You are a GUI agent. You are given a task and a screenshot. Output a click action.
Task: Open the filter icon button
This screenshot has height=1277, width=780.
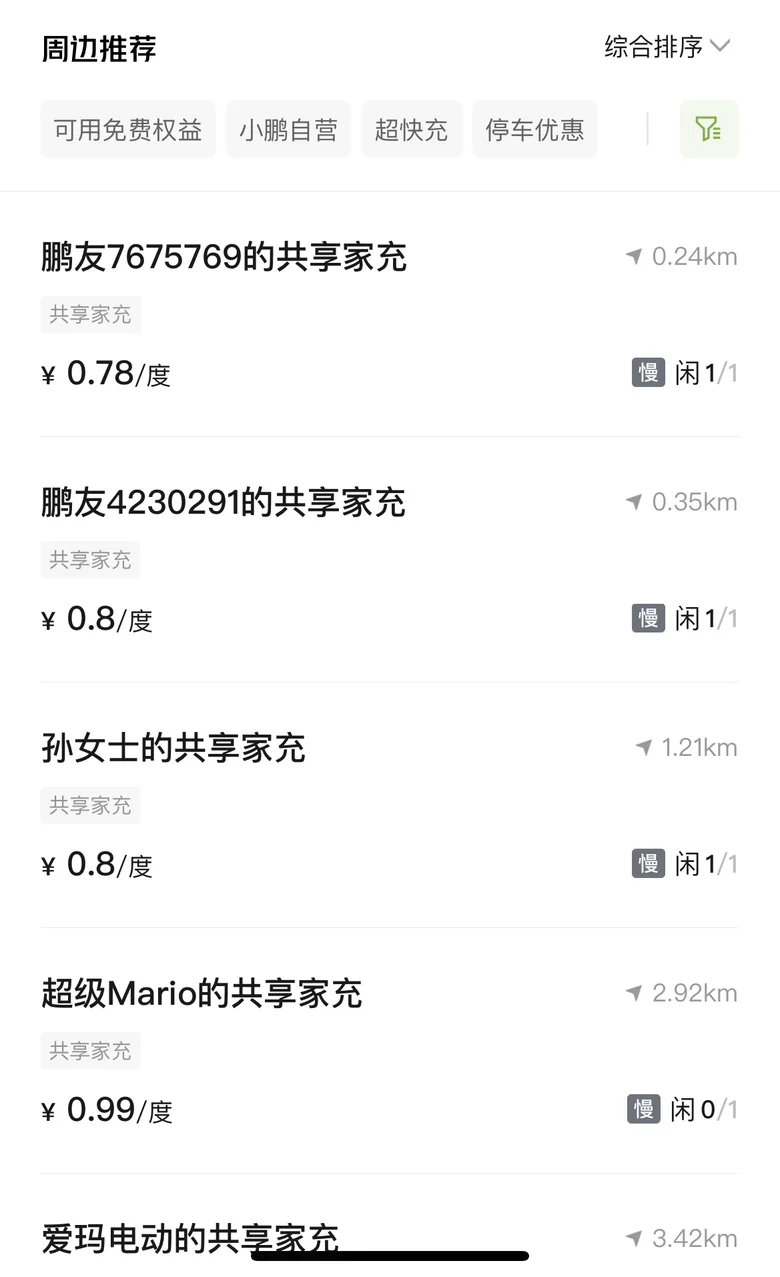click(709, 129)
